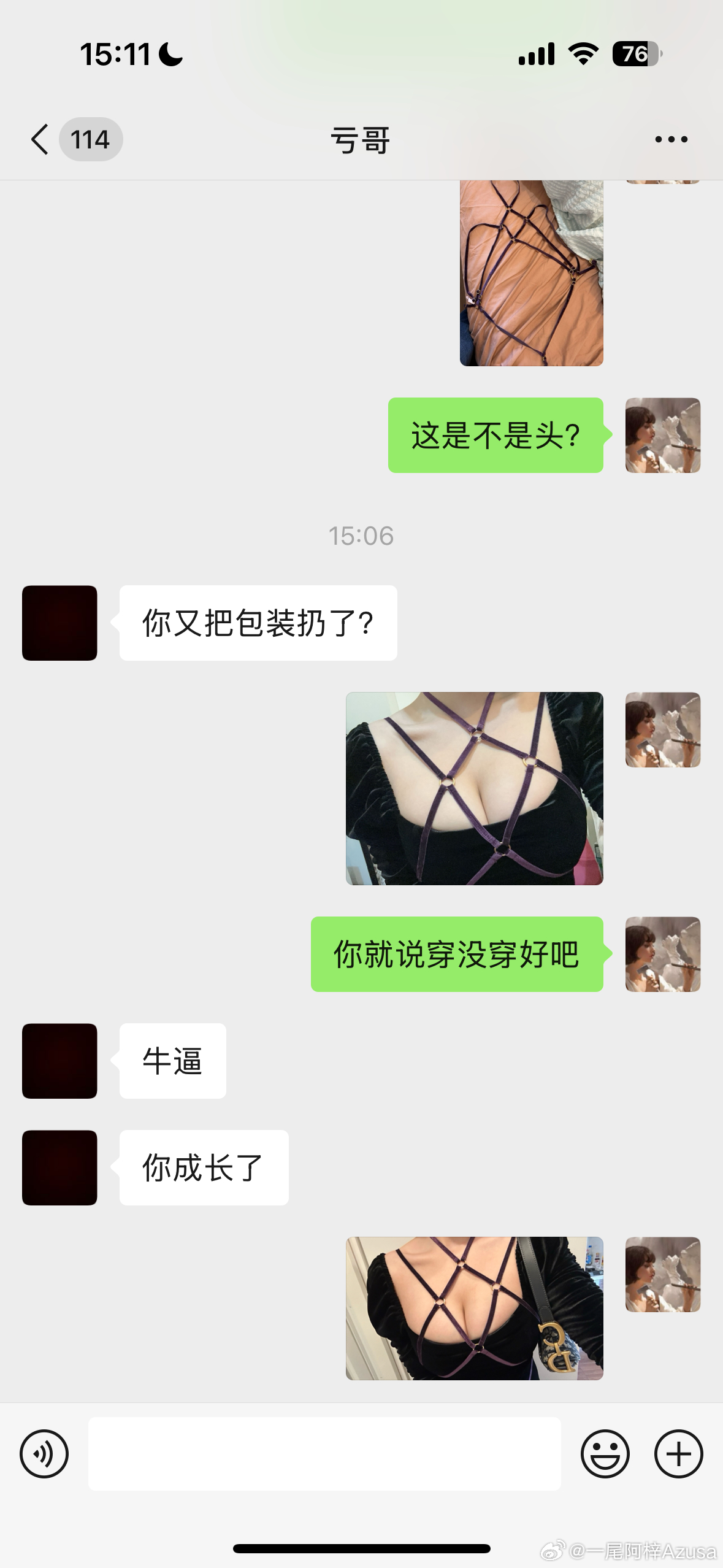Image resolution: width=723 pixels, height=1568 pixels.
Task: Open the image sent above 这是不是头
Action: point(531,273)
